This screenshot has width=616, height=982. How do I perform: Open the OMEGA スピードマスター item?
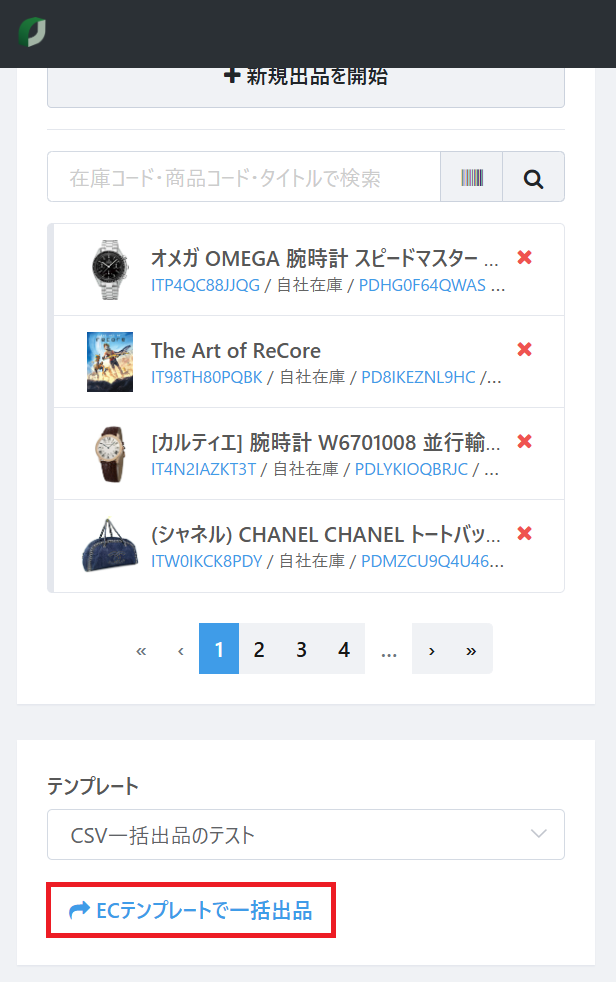pyautogui.click(x=324, y=258)
